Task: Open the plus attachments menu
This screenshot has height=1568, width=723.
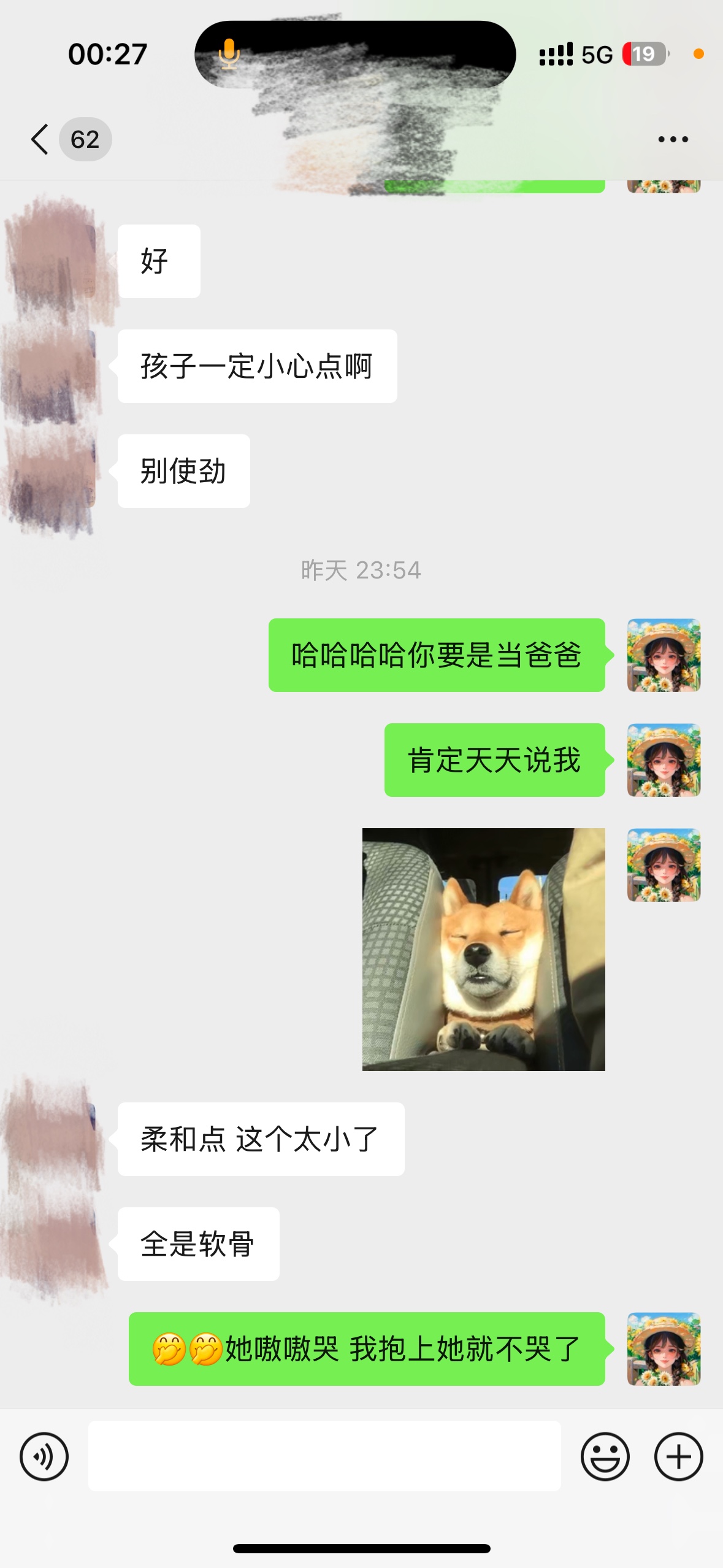Action: (x=678, y=1456)
